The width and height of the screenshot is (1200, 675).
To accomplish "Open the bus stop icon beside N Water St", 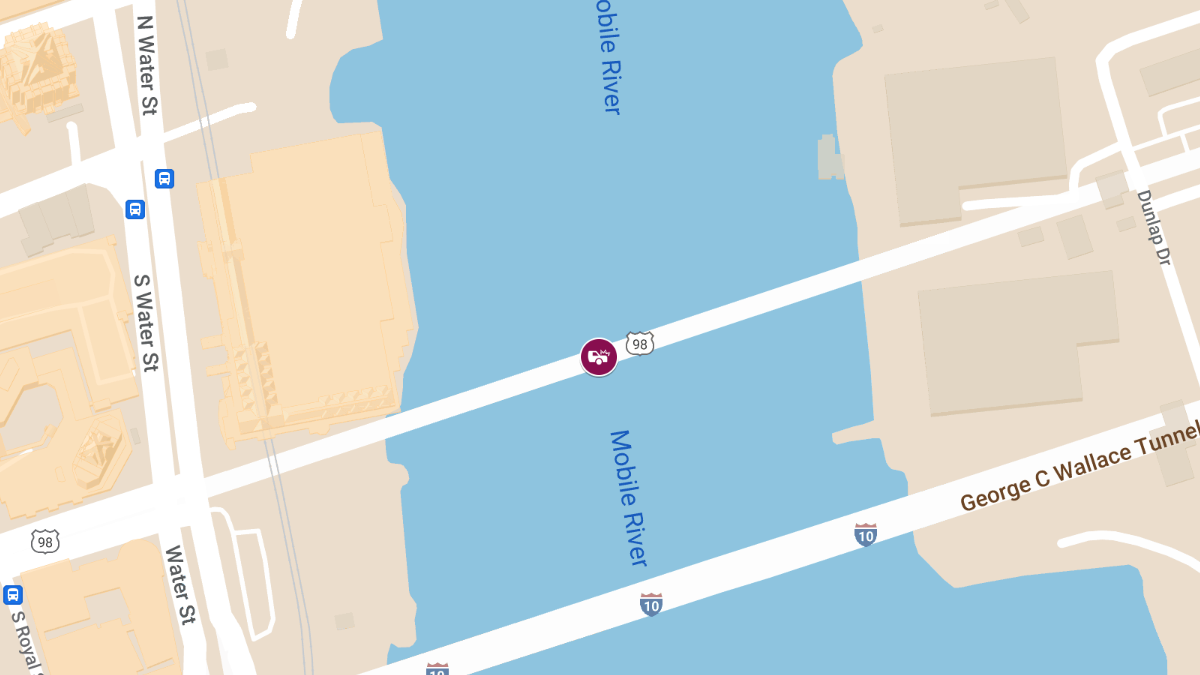I will pos(165,179).
